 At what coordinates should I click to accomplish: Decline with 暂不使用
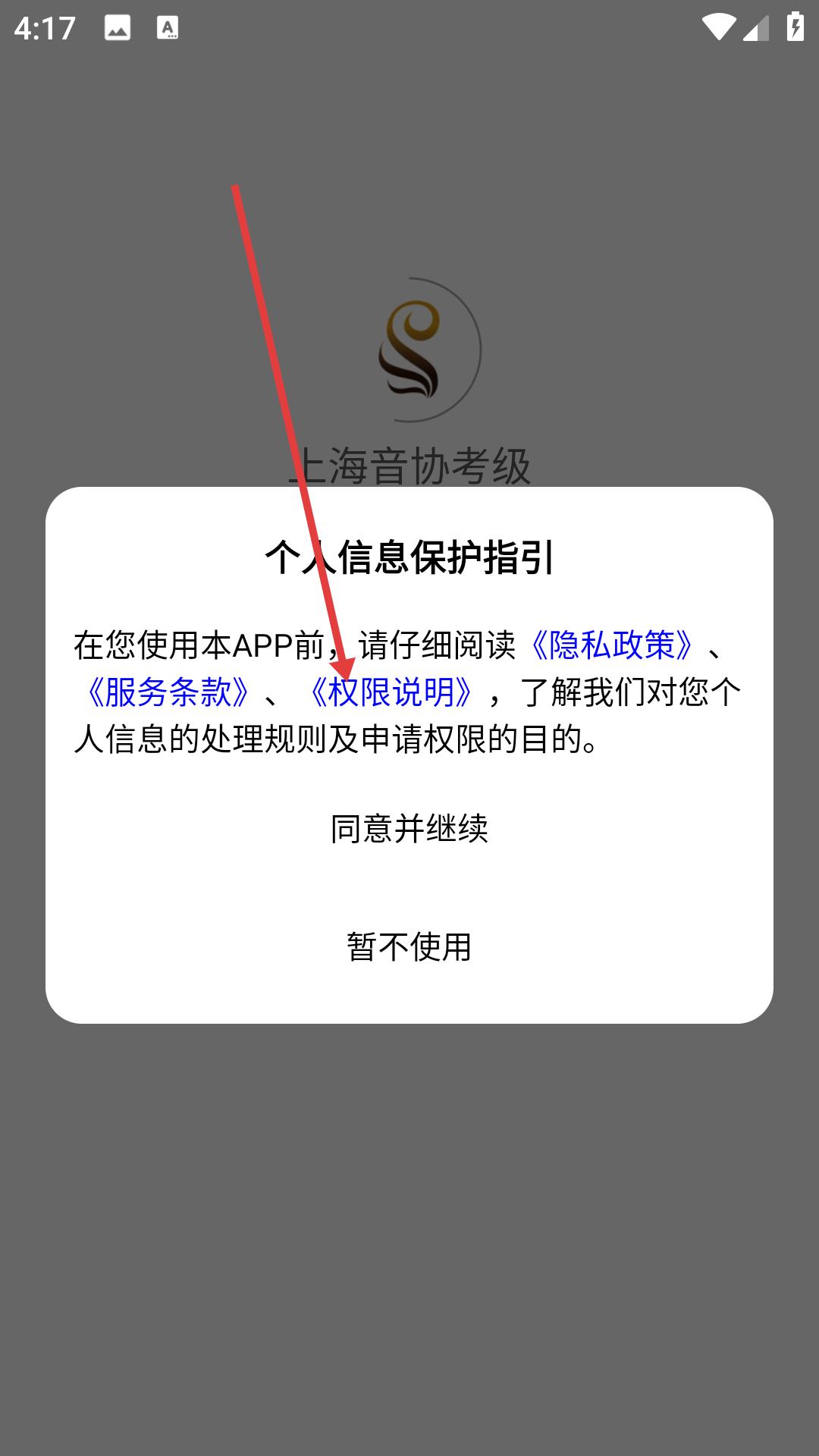[x=409, y=947]
